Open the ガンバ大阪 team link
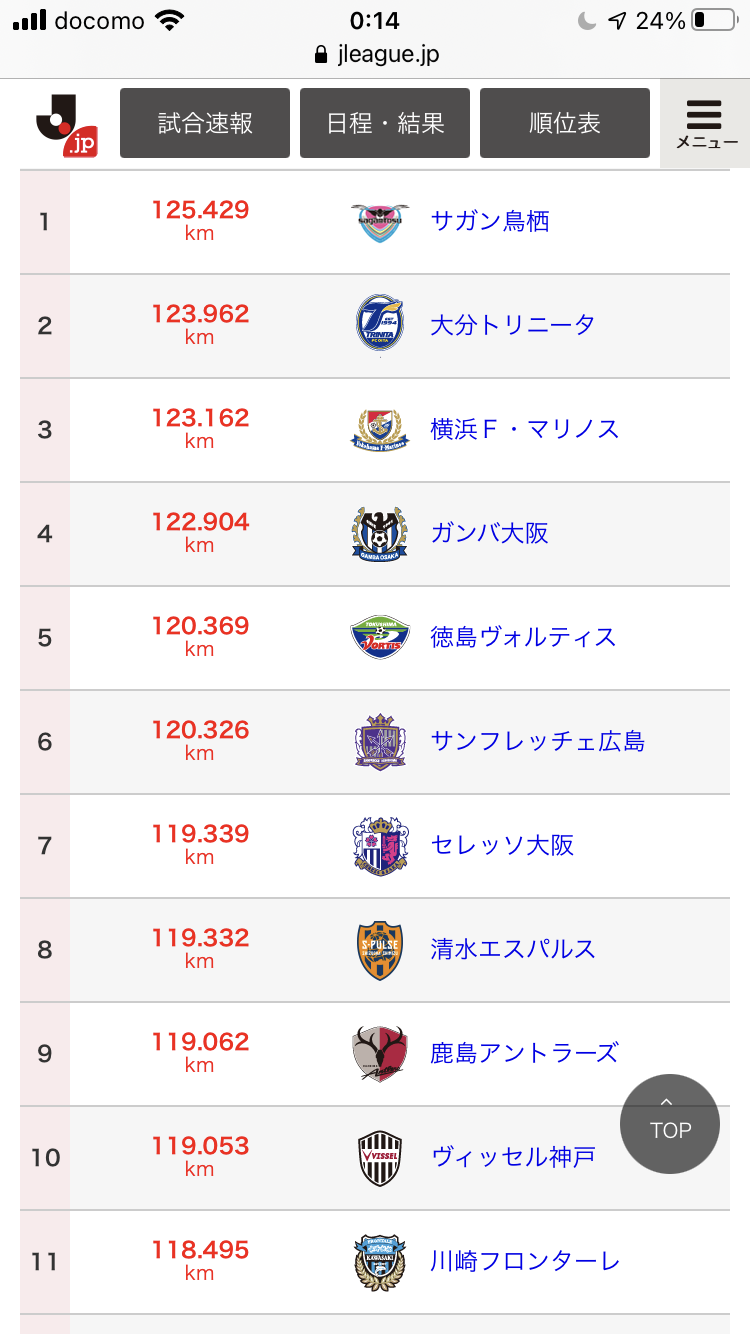The height and width of the screenshot is (1334, 750). (490, 533)
